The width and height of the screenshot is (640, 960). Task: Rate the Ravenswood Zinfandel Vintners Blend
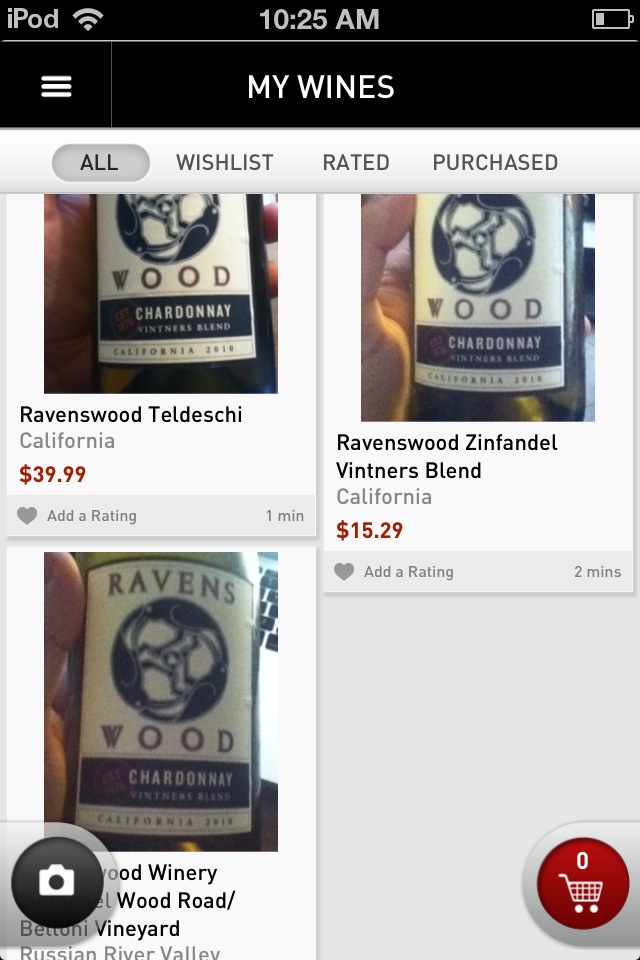pos(395,572)
